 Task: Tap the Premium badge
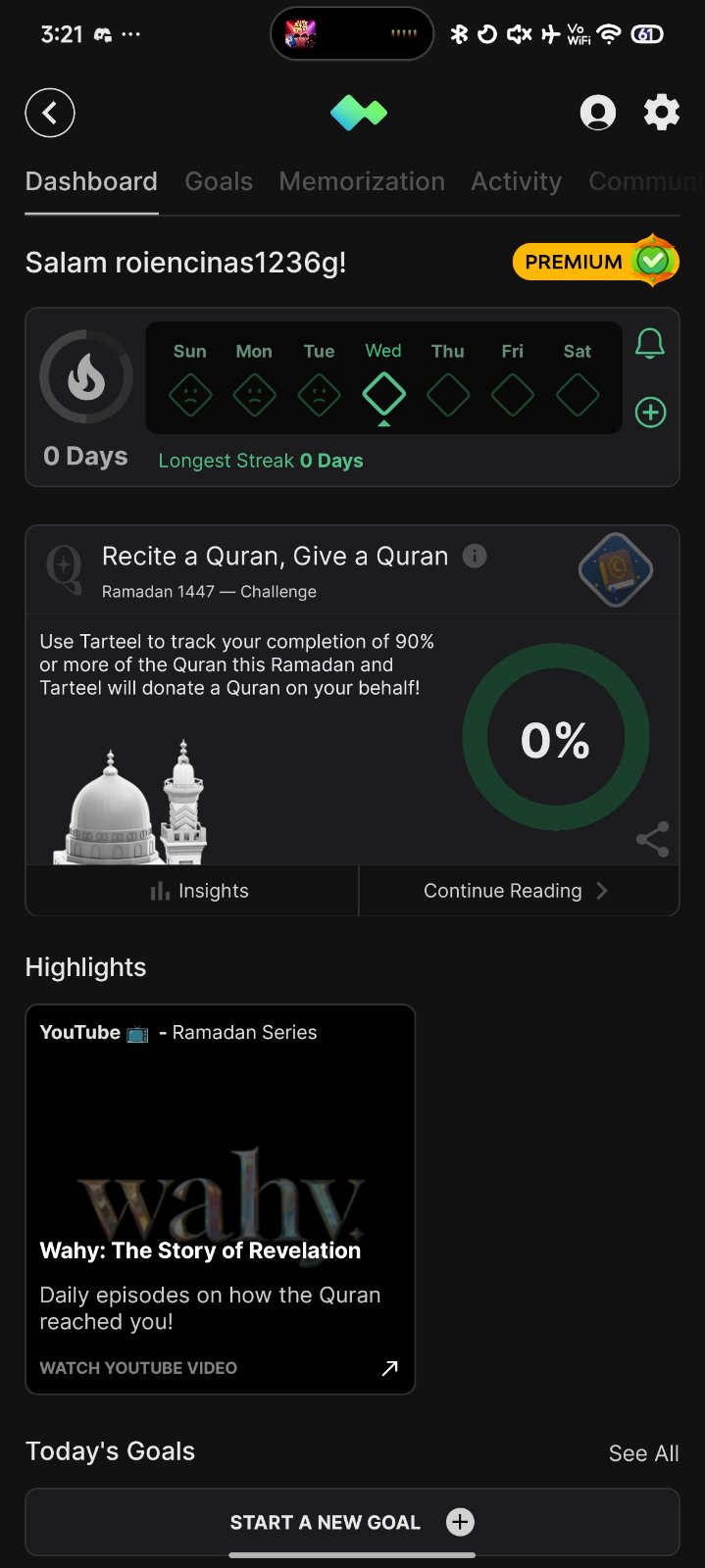[595, 262]
